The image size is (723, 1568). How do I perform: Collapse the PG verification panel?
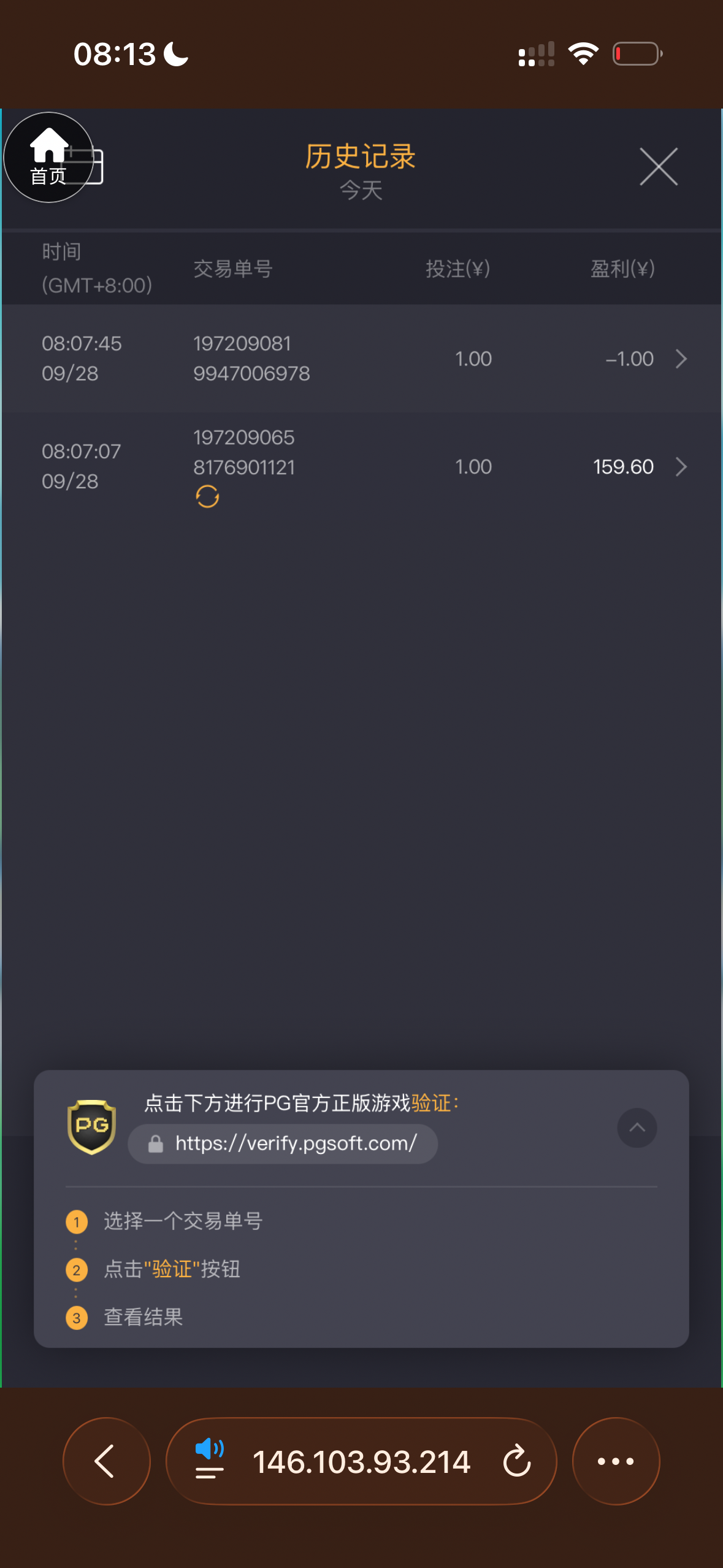pos(637,1128)
